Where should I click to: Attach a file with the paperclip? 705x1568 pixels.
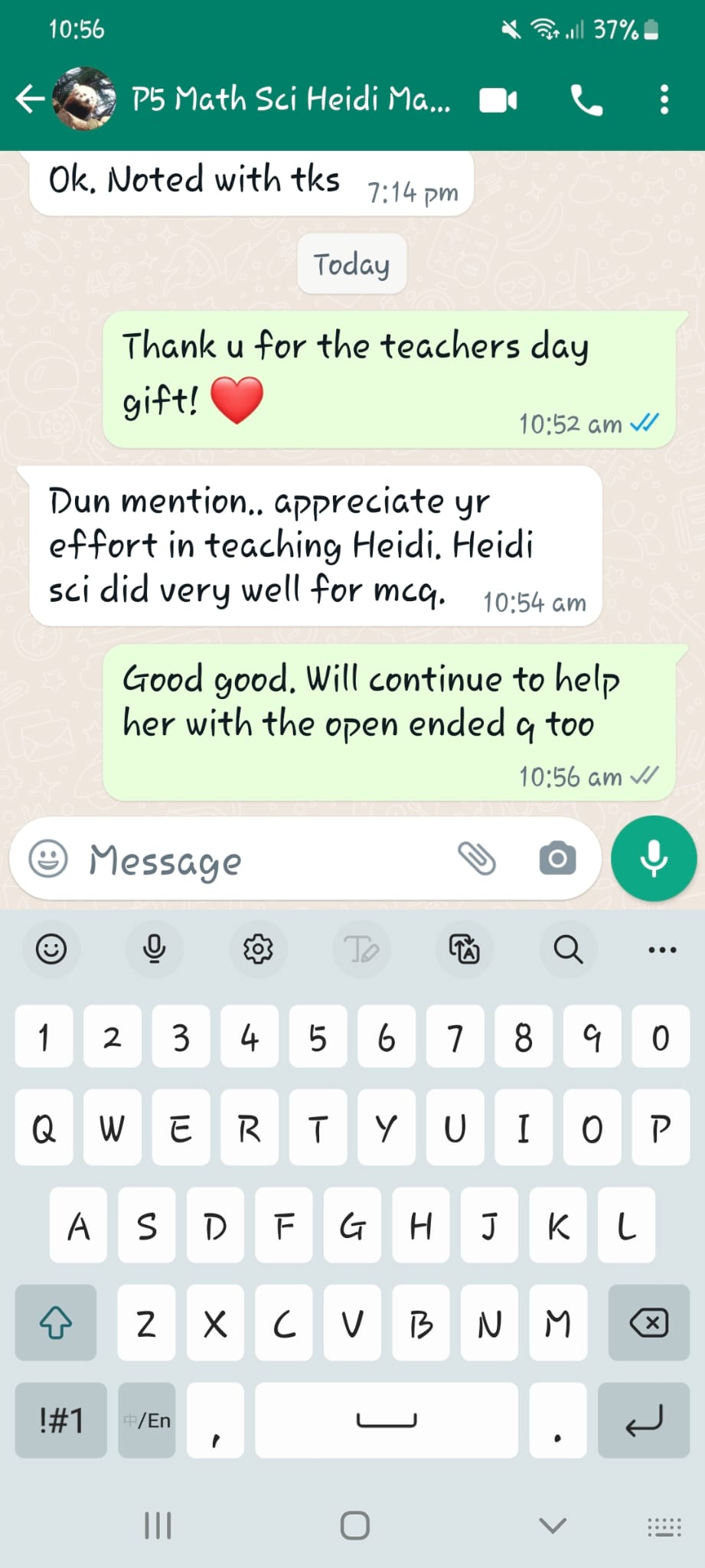(x=477, y=858)
